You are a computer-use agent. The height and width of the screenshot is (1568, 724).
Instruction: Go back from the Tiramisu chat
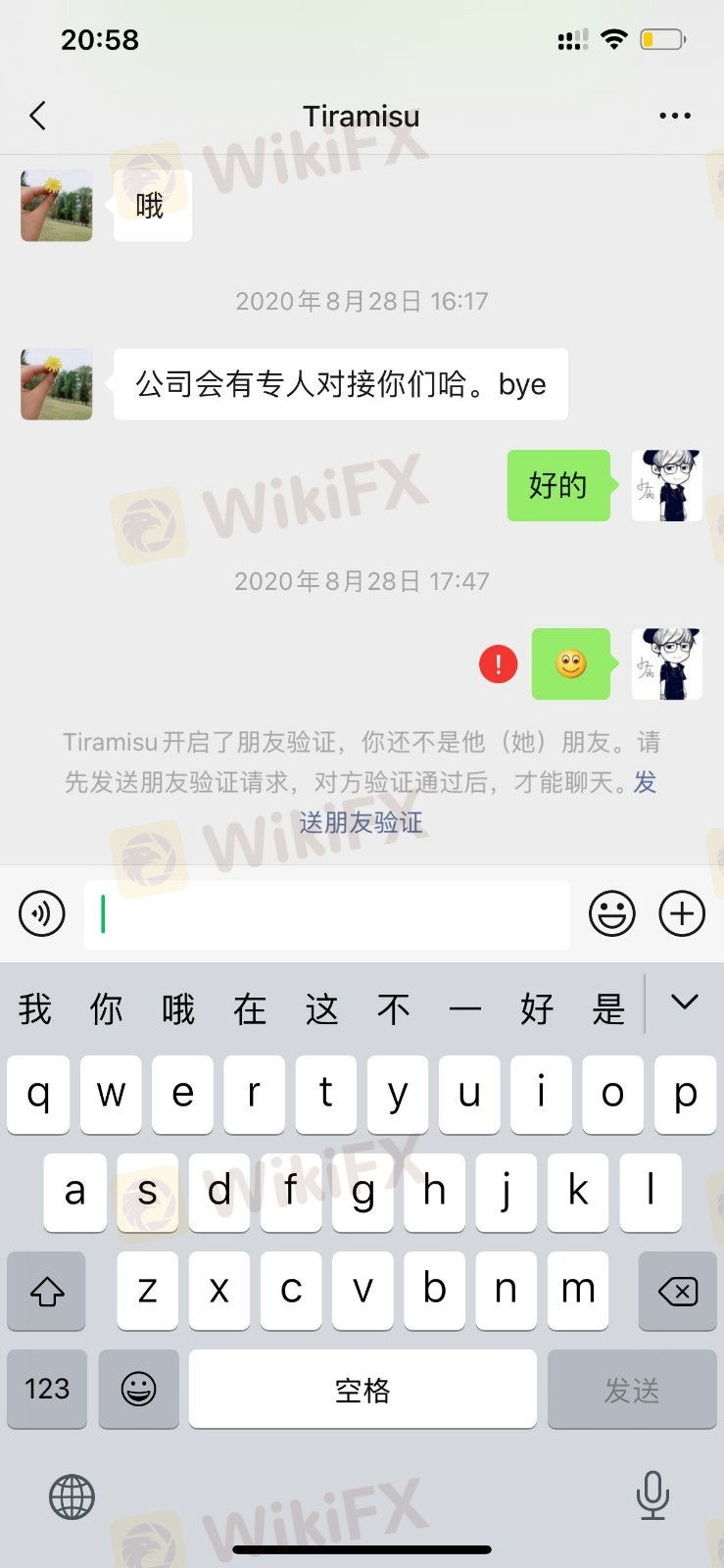pos(38,116)
